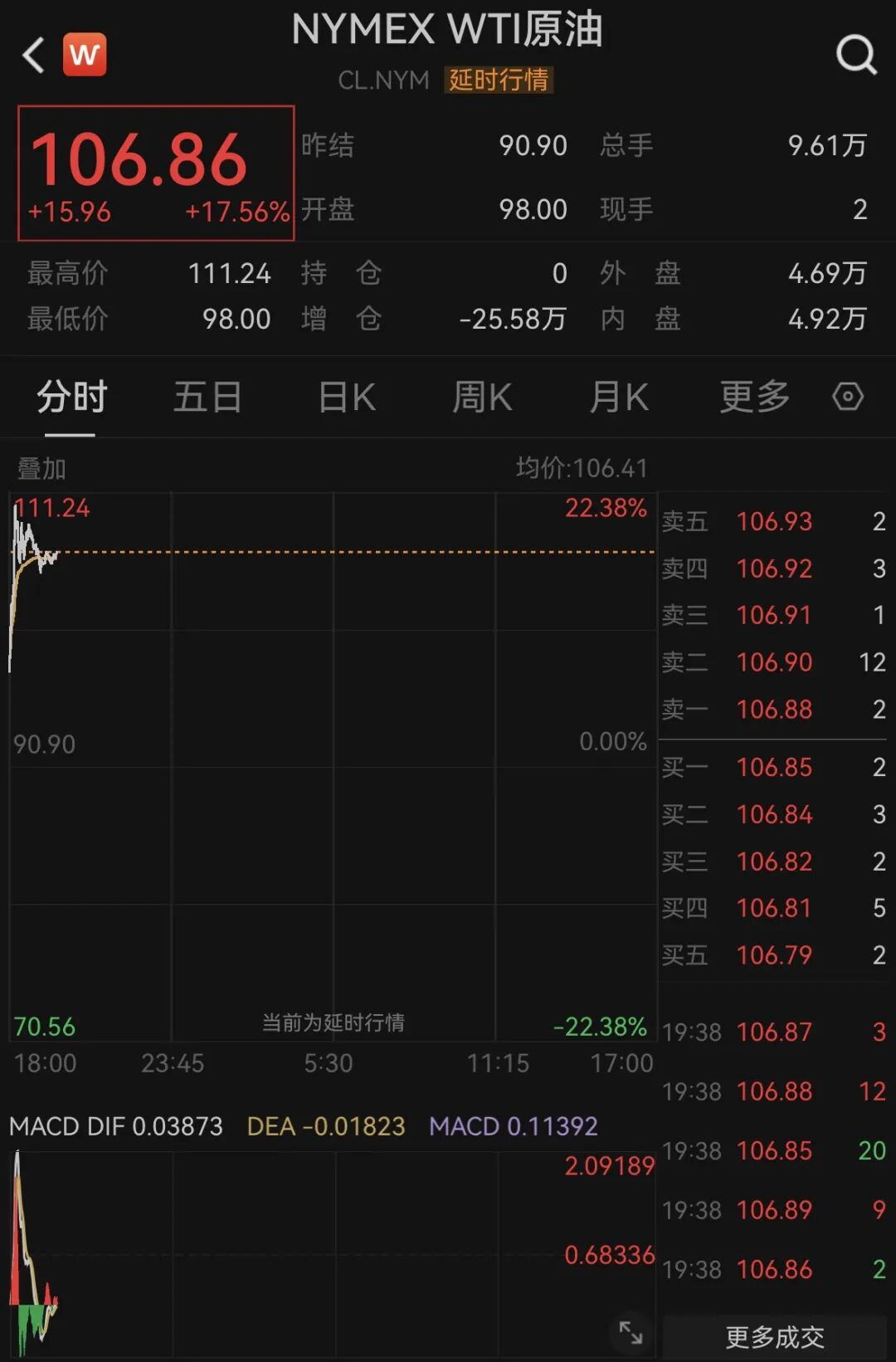Select the 周K chart tab

pyautogui.click(x=482, y=397)
